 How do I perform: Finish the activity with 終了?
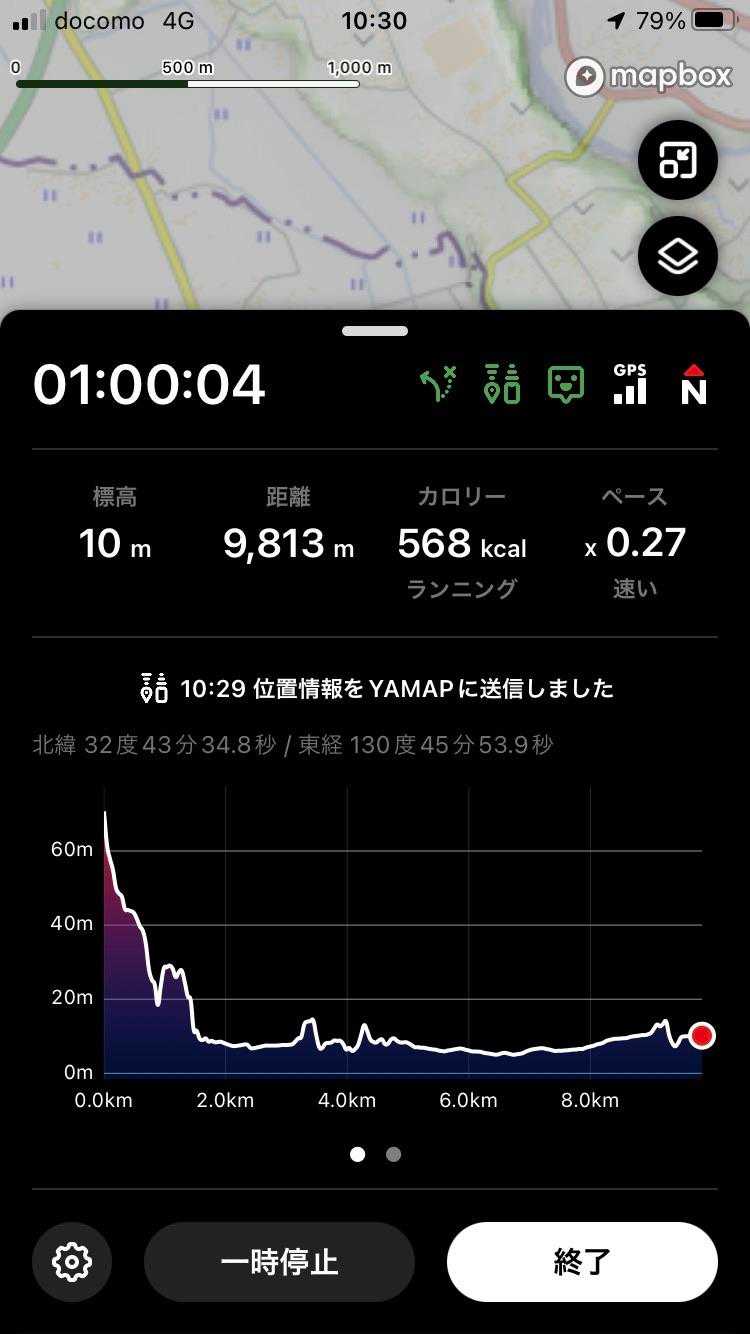coord(582,1261)
